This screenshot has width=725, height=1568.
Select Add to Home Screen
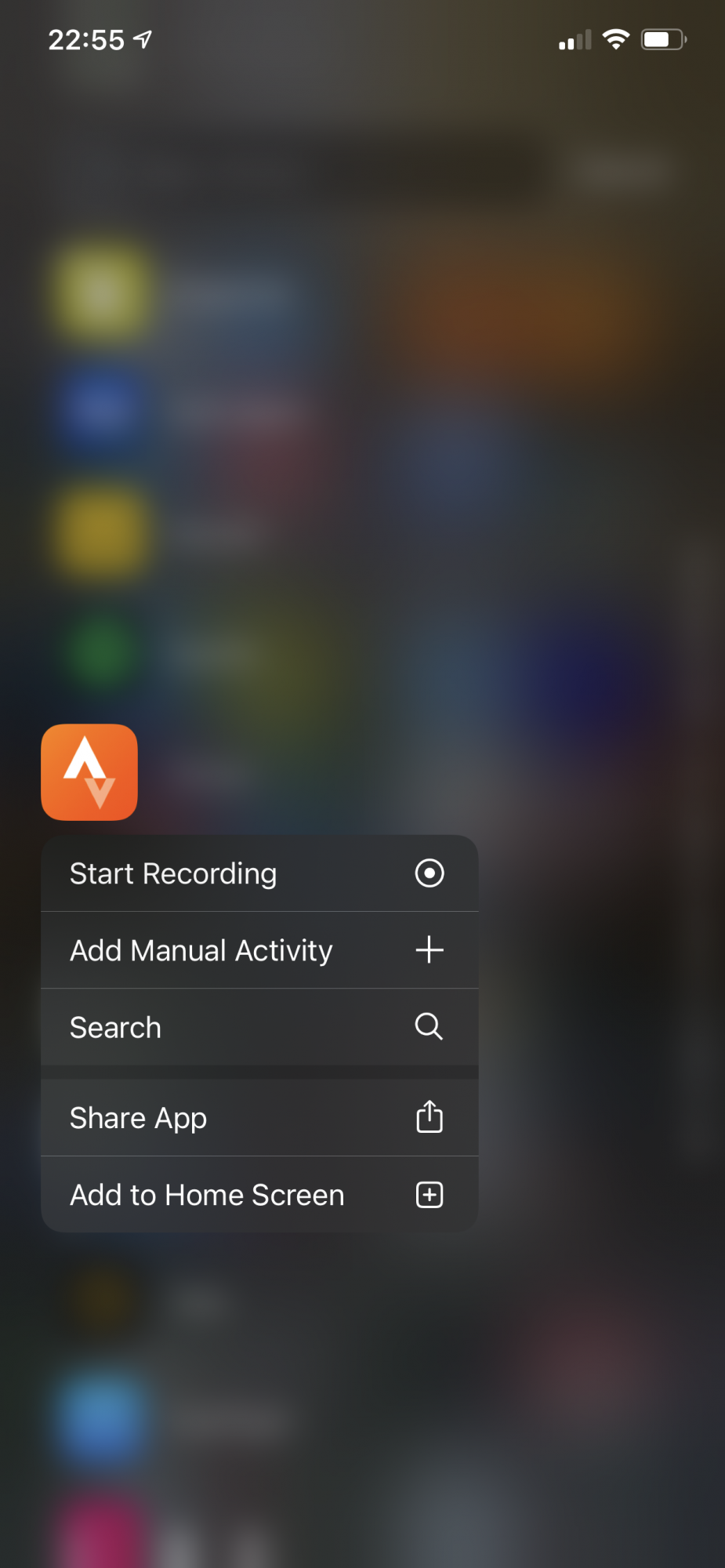[x=259, y=1195]
